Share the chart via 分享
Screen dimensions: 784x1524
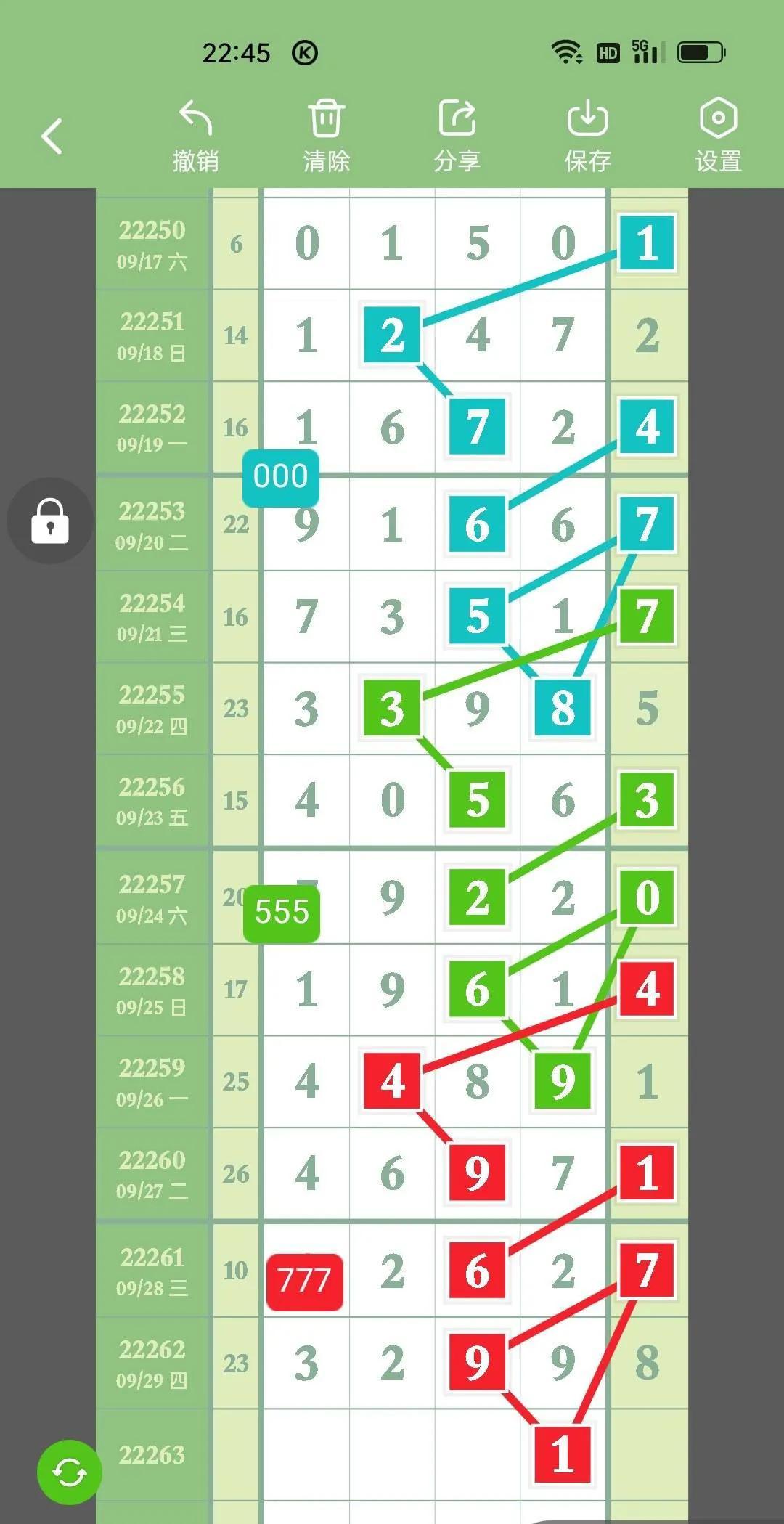click(x=457, y=136)
